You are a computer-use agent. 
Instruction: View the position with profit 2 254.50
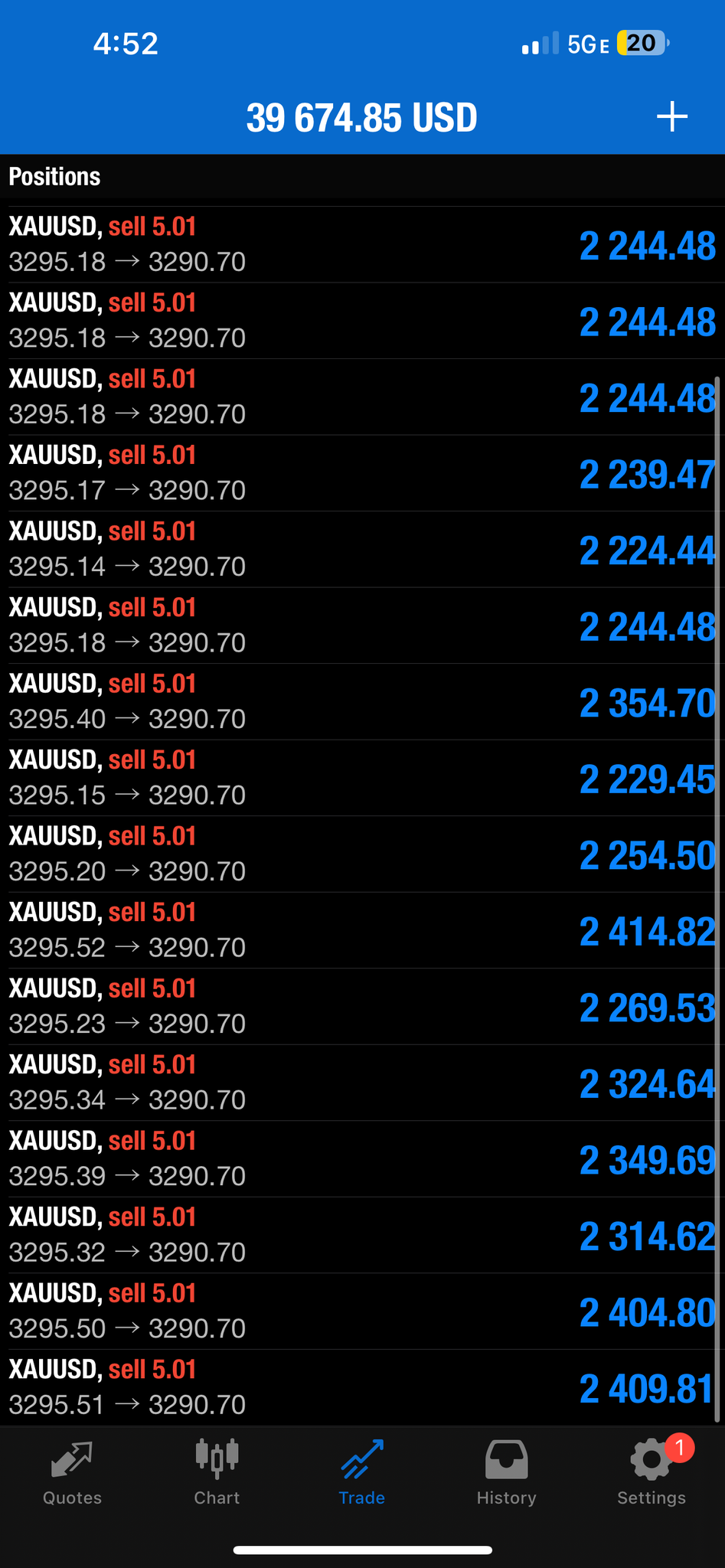pyautogui.click(x=360, y=854)
